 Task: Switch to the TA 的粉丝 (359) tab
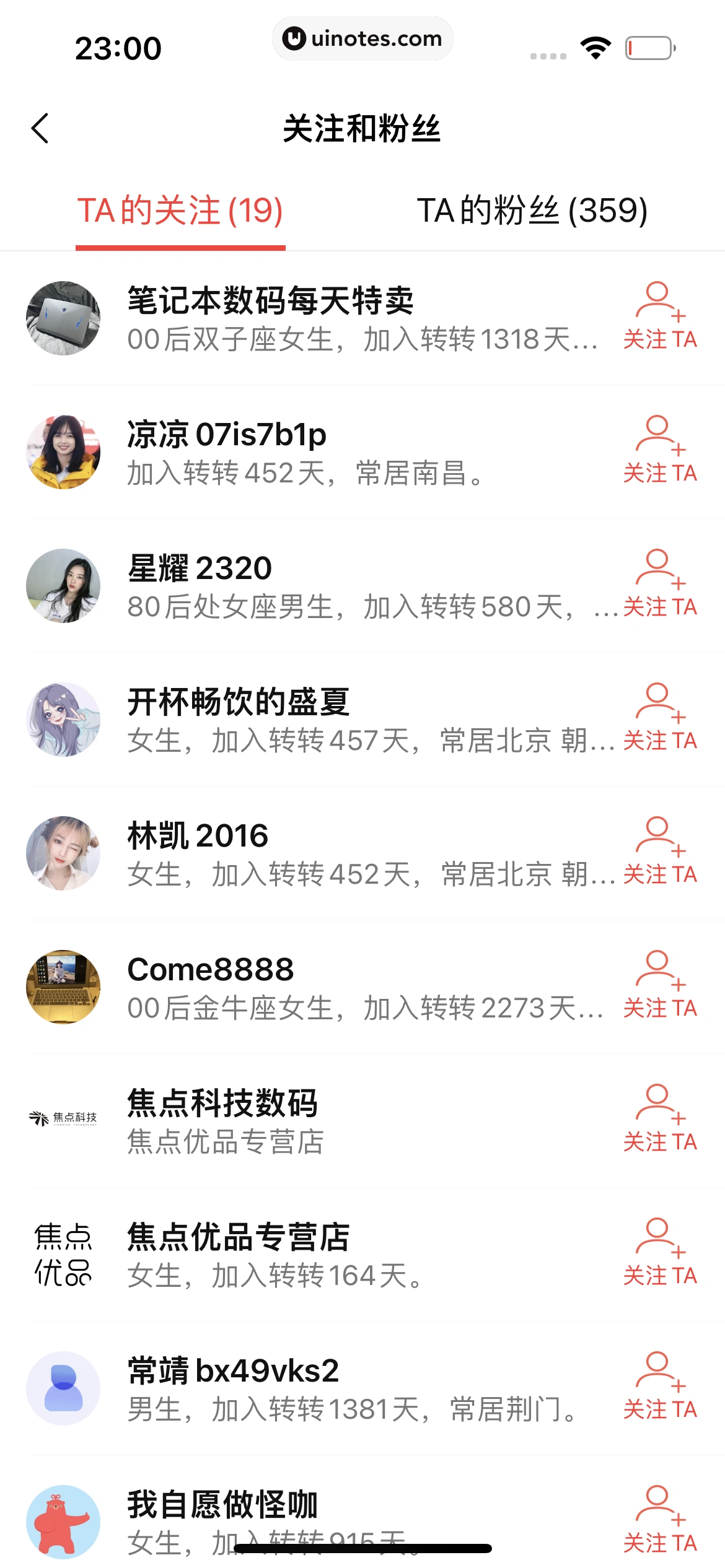point(533,211)
